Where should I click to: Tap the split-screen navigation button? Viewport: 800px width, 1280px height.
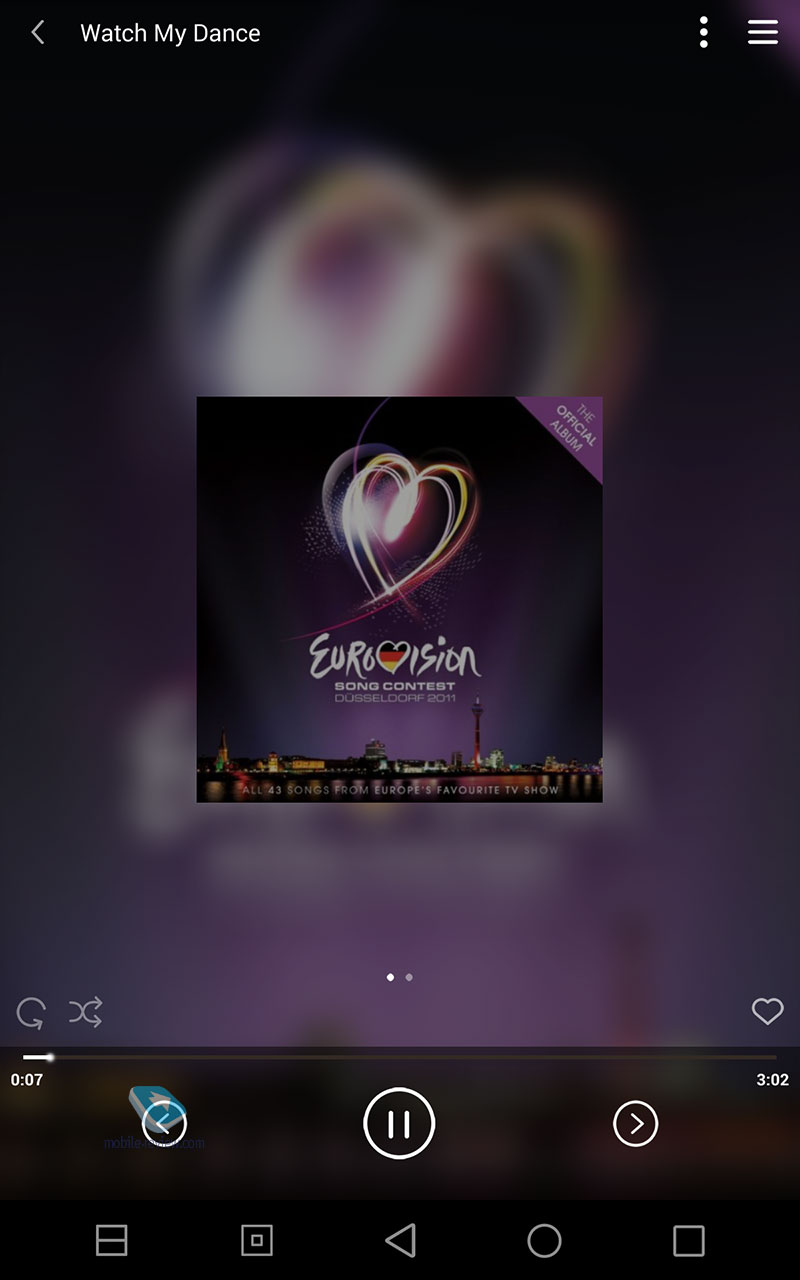pyautogui.click(x=112, y=1241)
